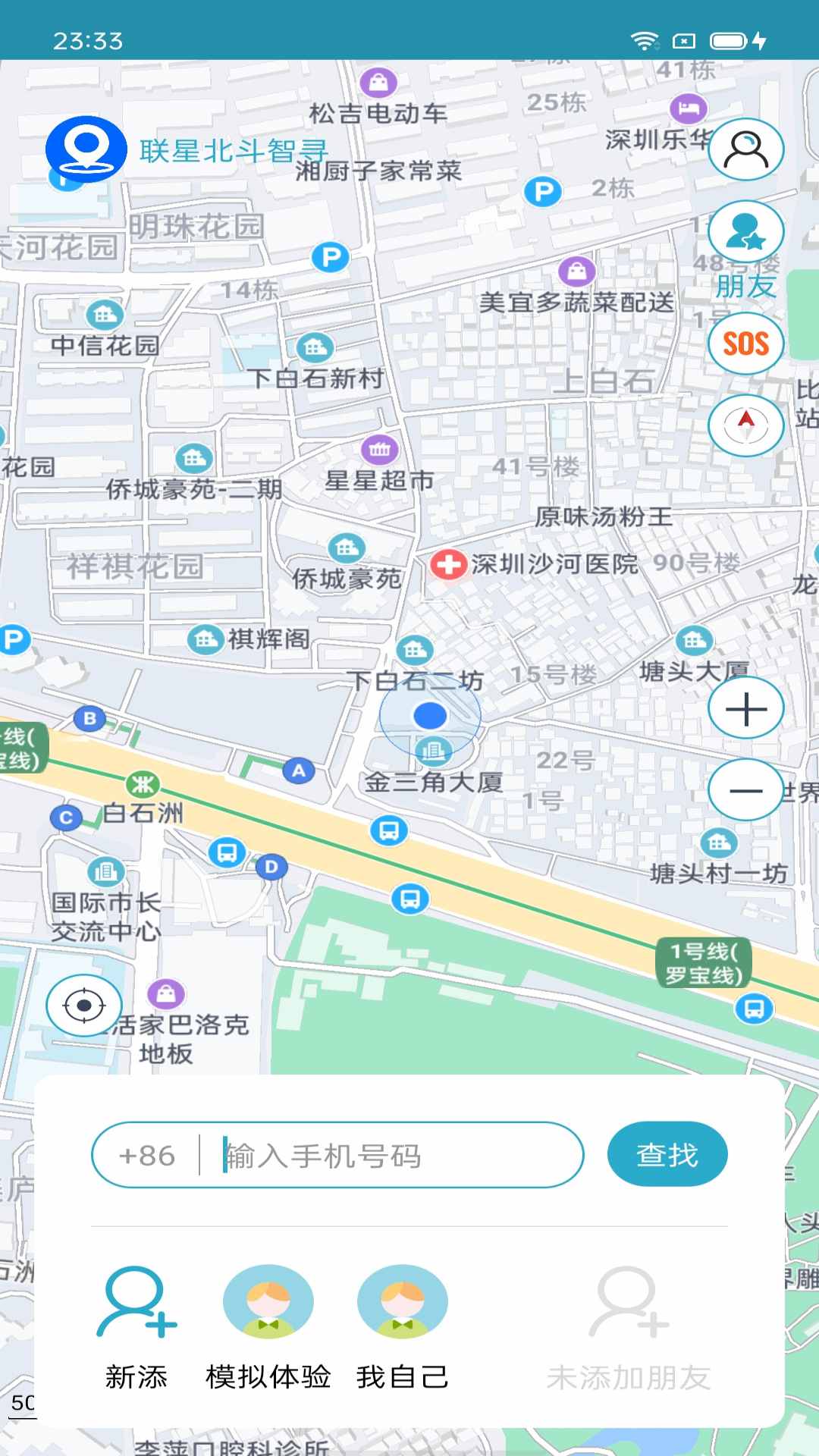Recenter the map on my location
This screenshot has height=1456, width=819.
(84, 1006)
